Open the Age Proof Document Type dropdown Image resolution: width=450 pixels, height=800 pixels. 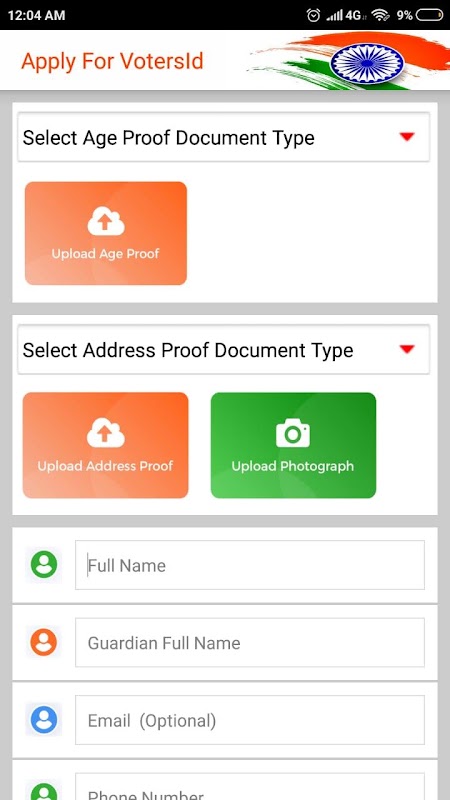click(x=223, y=137)
